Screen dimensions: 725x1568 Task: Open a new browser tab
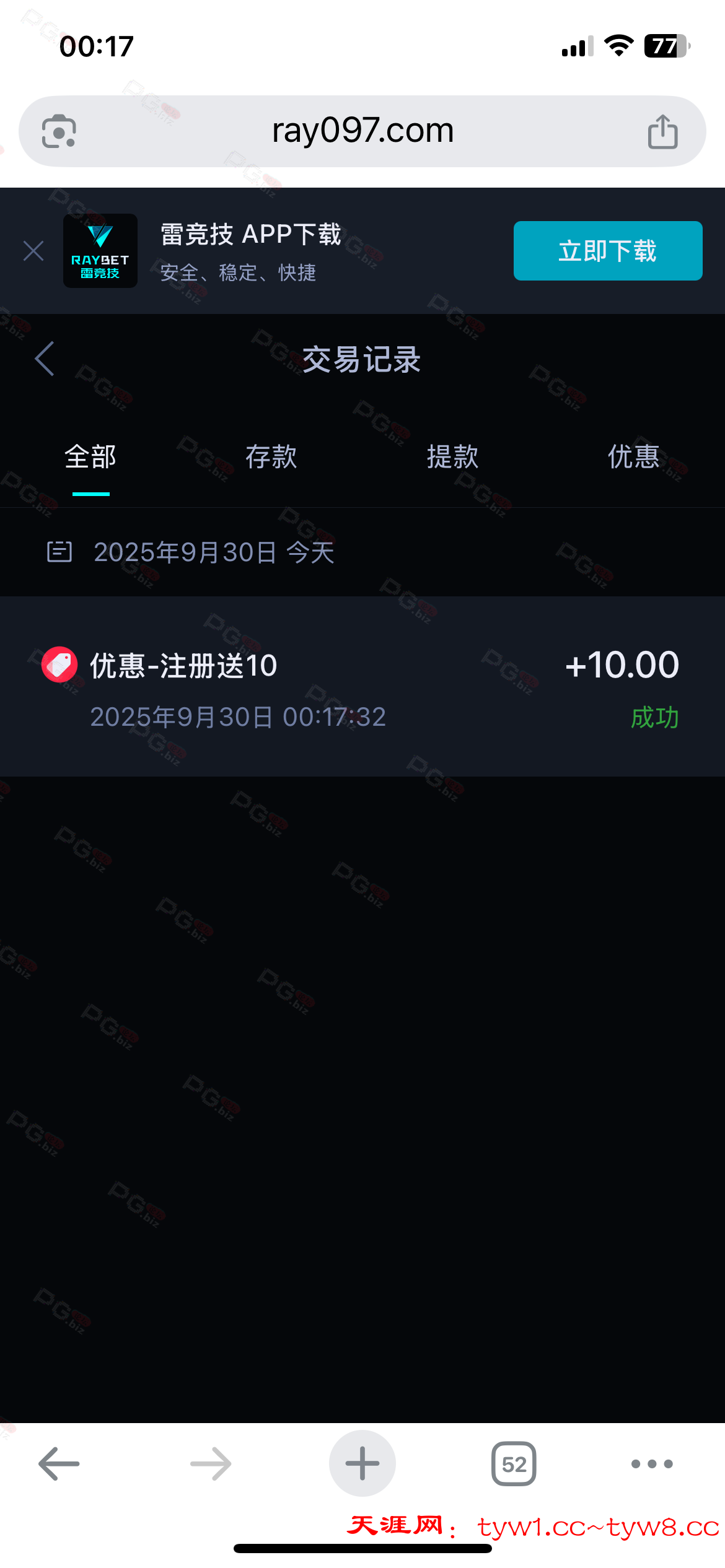tap(362, 1463)
